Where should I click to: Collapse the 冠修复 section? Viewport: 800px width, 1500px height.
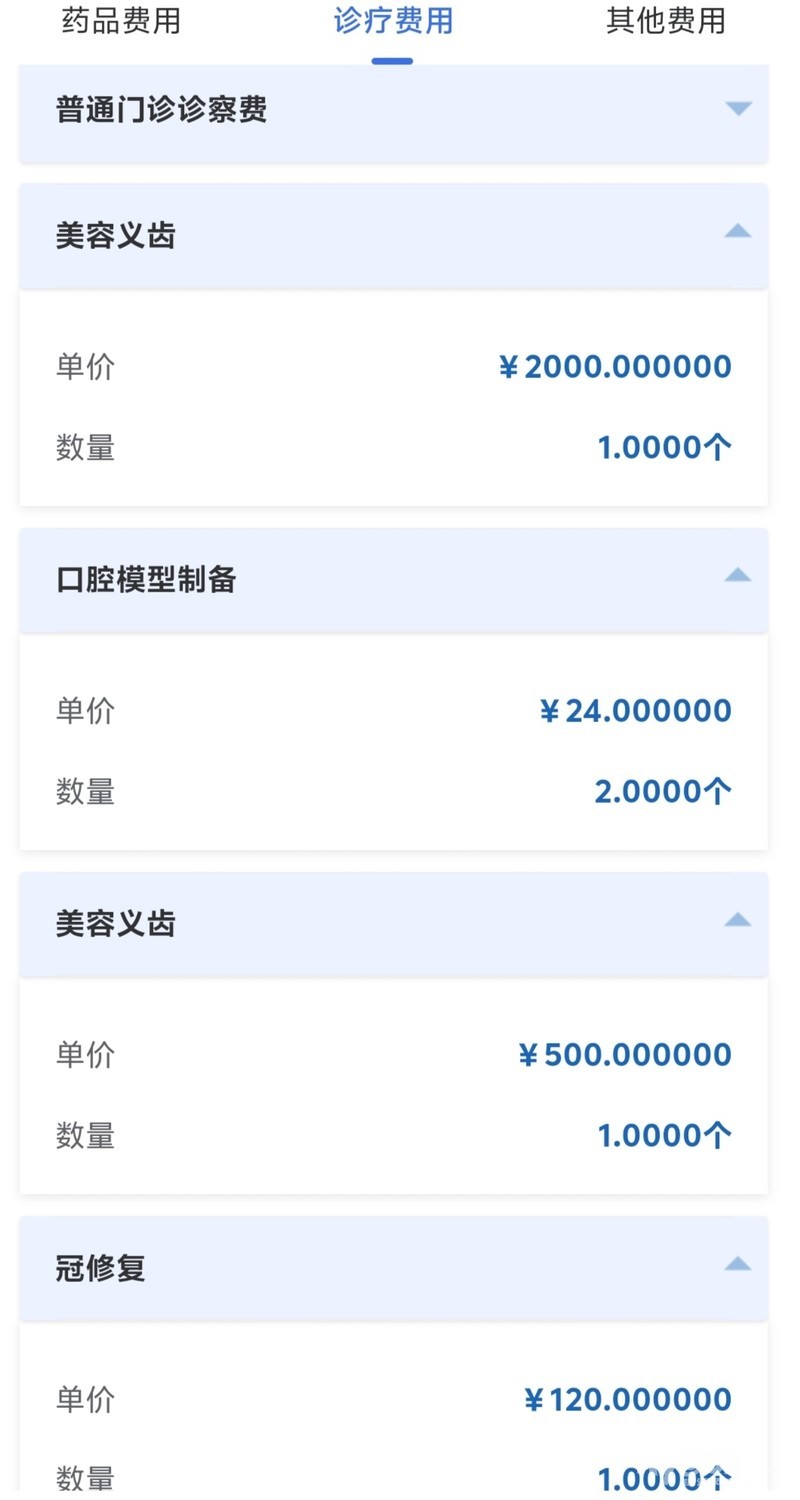click(x=737, y=1265)
